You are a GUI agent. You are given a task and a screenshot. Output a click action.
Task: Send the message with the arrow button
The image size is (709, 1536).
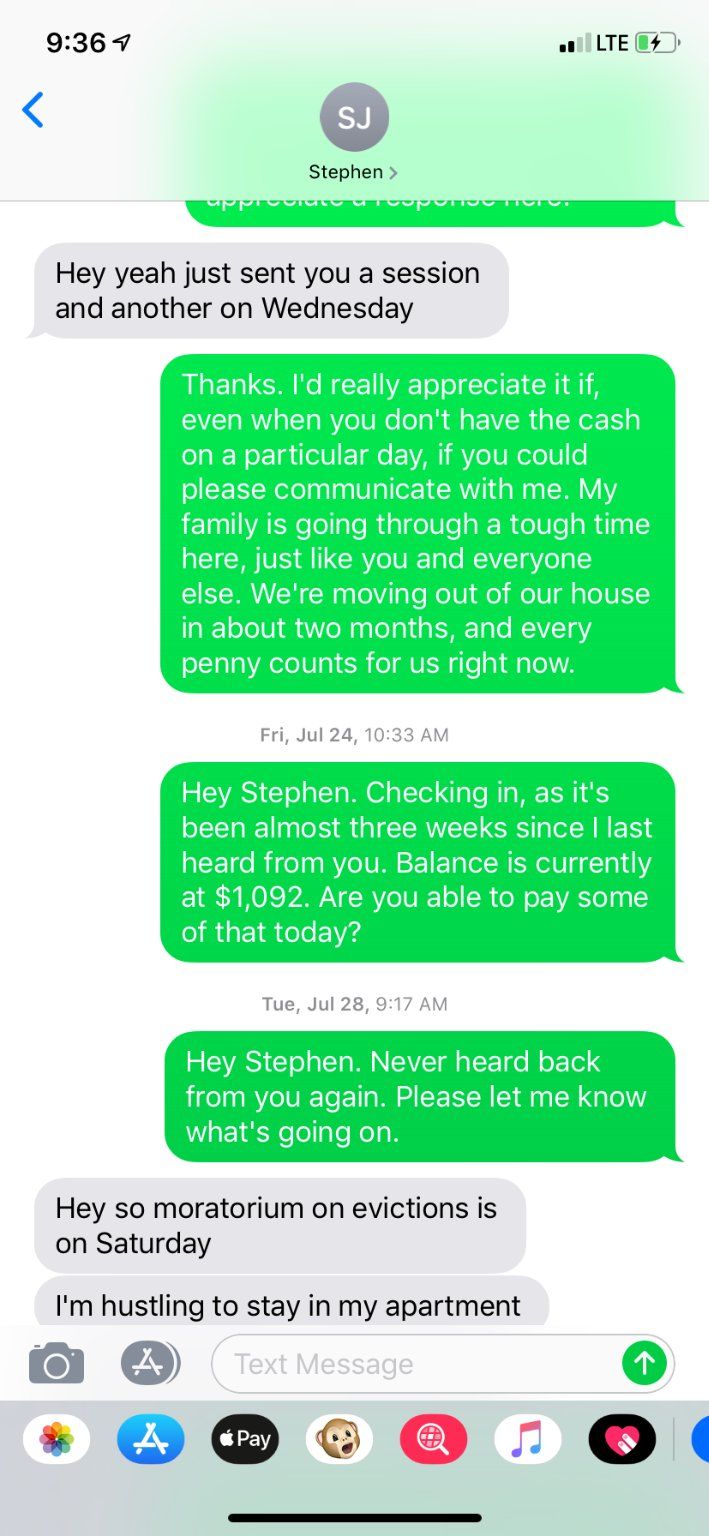644,1363
